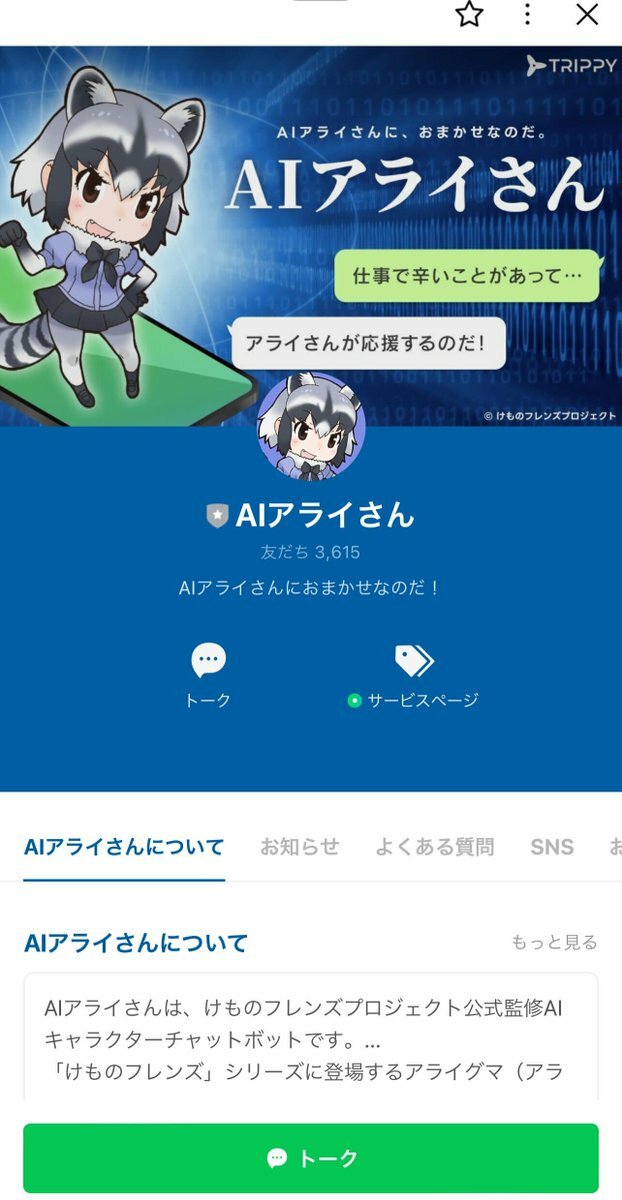Viewport: 622px width, 1200px height.
Task: Open the three-dot overflow menu
Action: pyautogui.click(x=528, y=14)
